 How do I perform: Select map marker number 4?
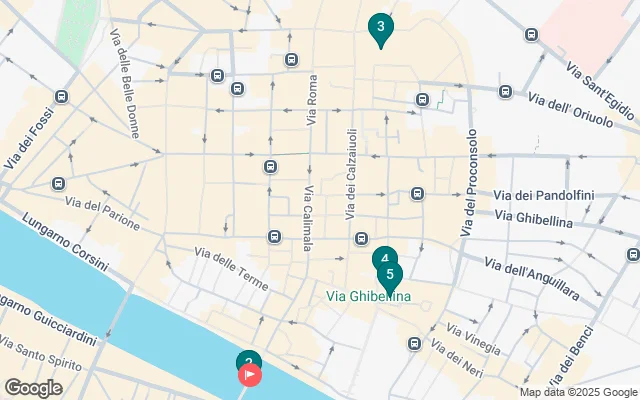pos(382,256)
